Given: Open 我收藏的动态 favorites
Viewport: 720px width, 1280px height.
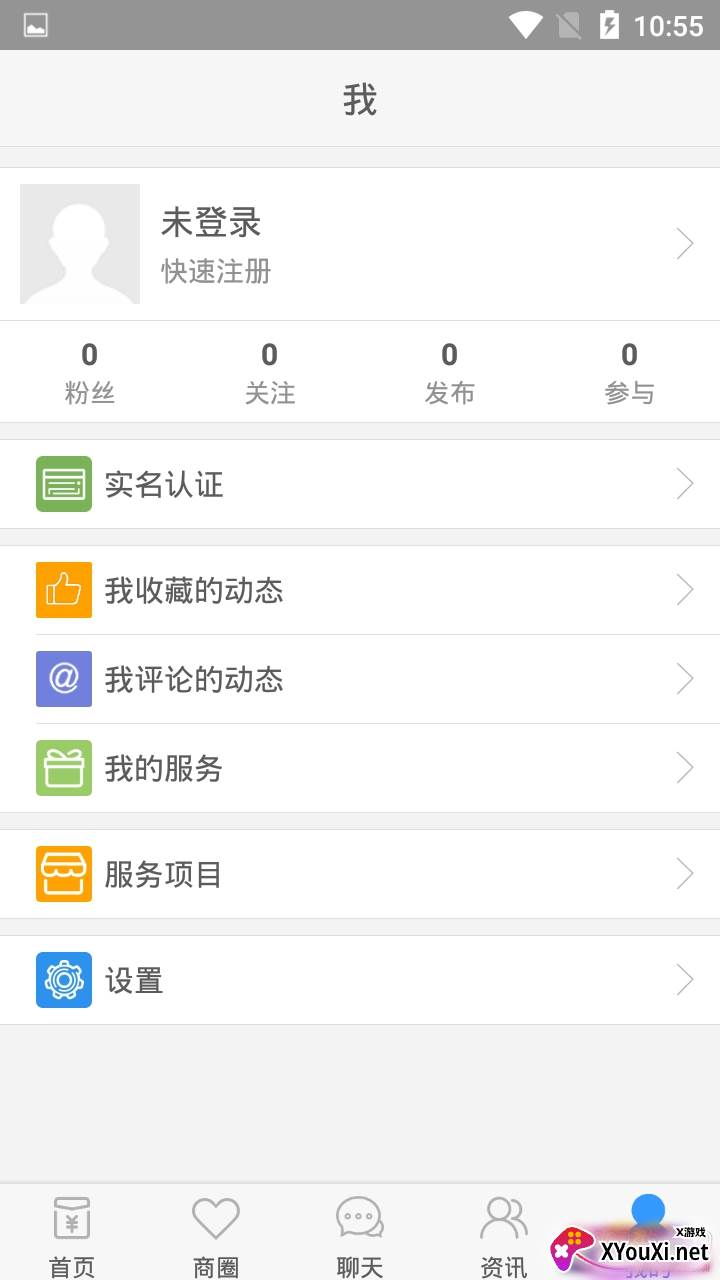Looking at the screenshot, I should pyautogui.click(x=360, y=590).
